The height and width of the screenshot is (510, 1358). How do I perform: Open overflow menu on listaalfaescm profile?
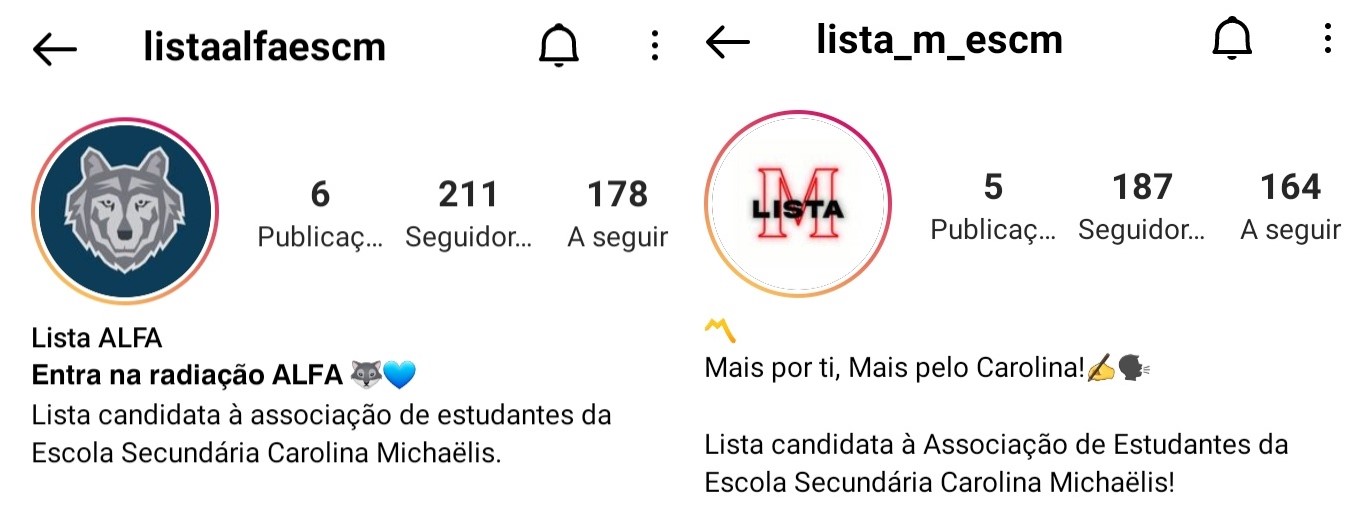point(654,46)
